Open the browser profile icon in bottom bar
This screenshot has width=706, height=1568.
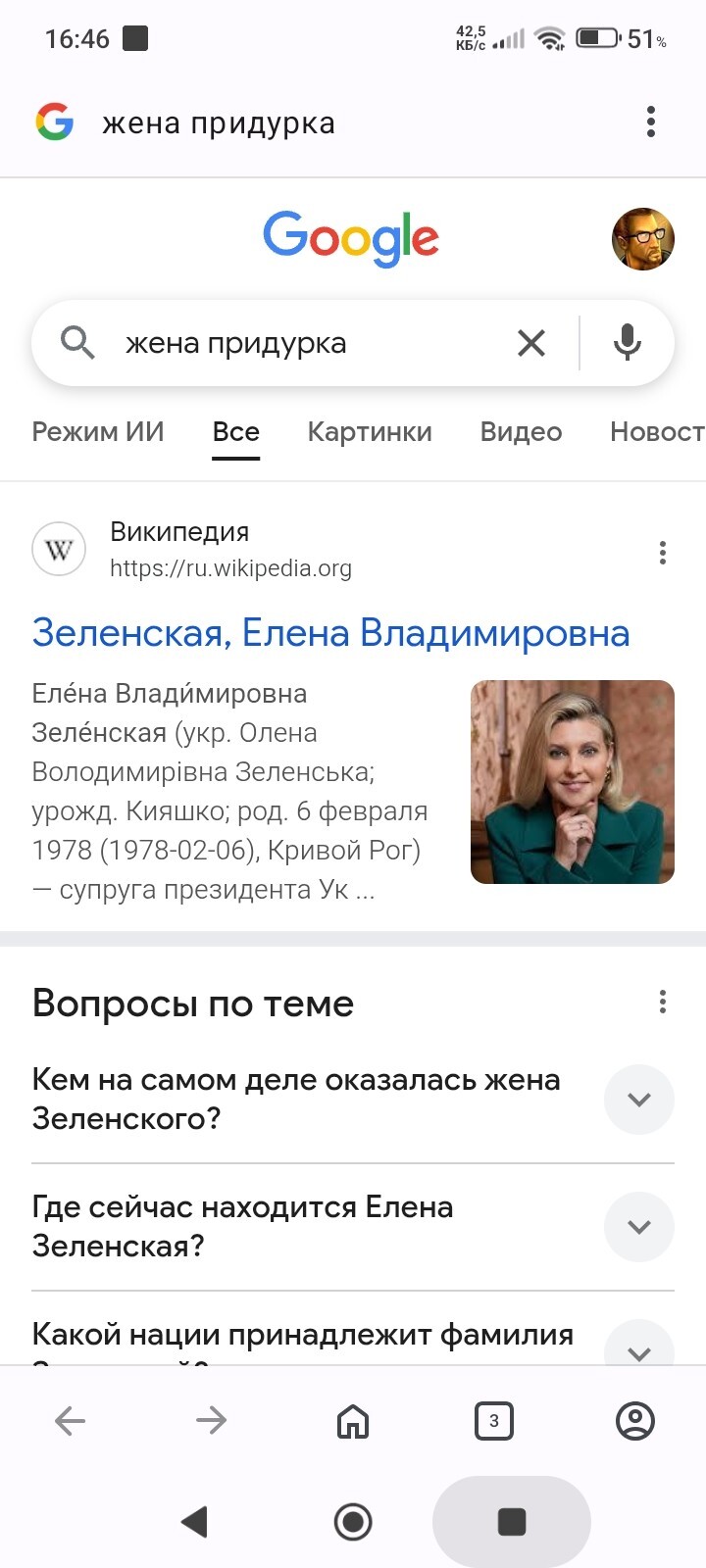(x=634, y=1420)
